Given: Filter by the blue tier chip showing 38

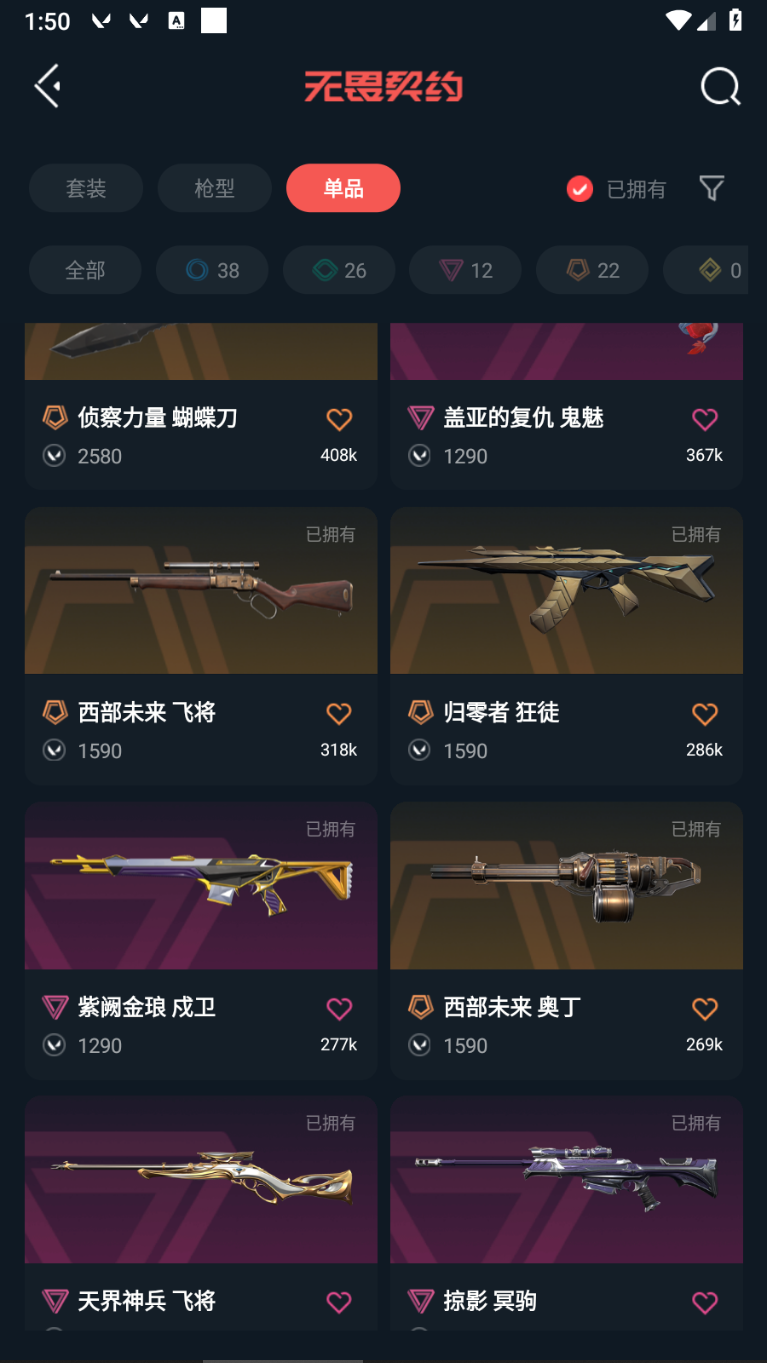Looking at the screenshot, I should pyautogui.click(x=212, y=270).
